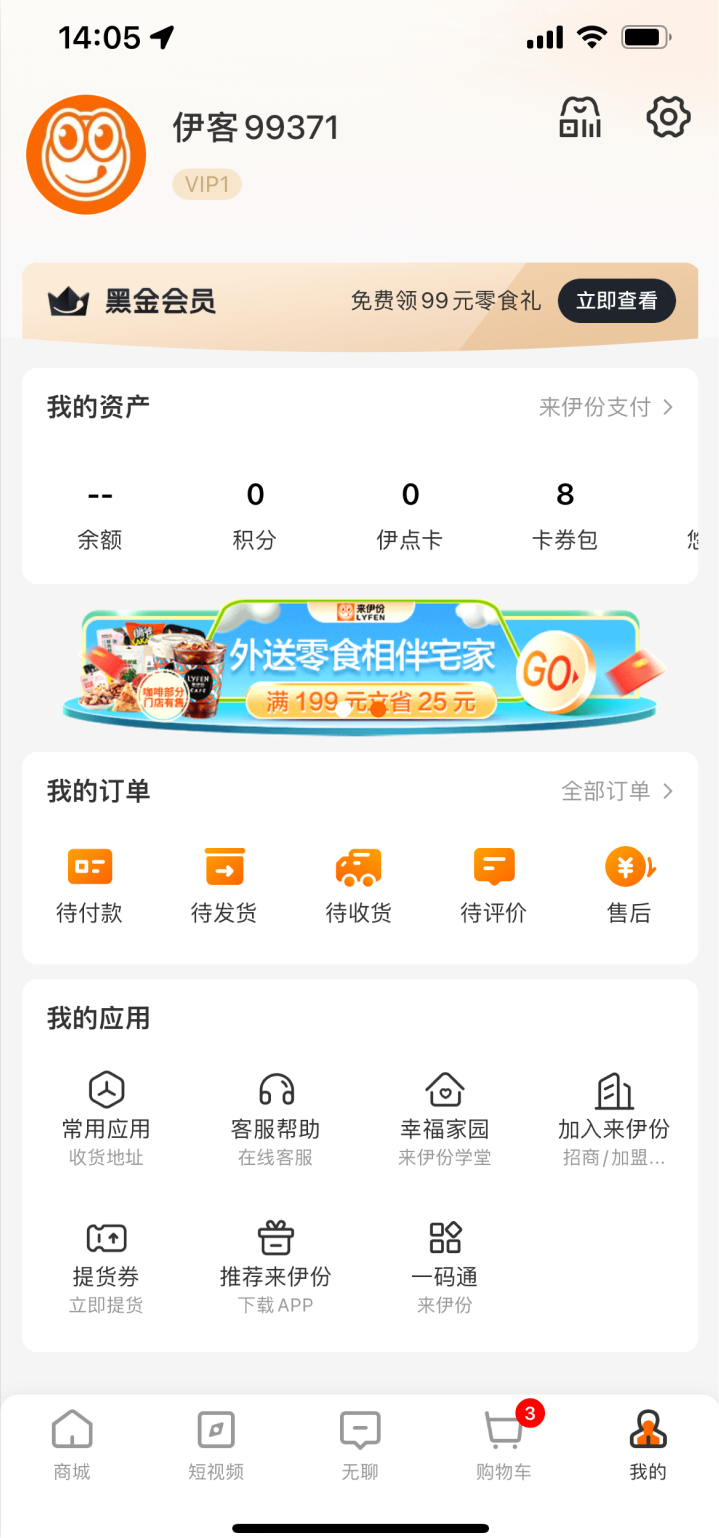Open 来伊份支付 link

point(606,407)
